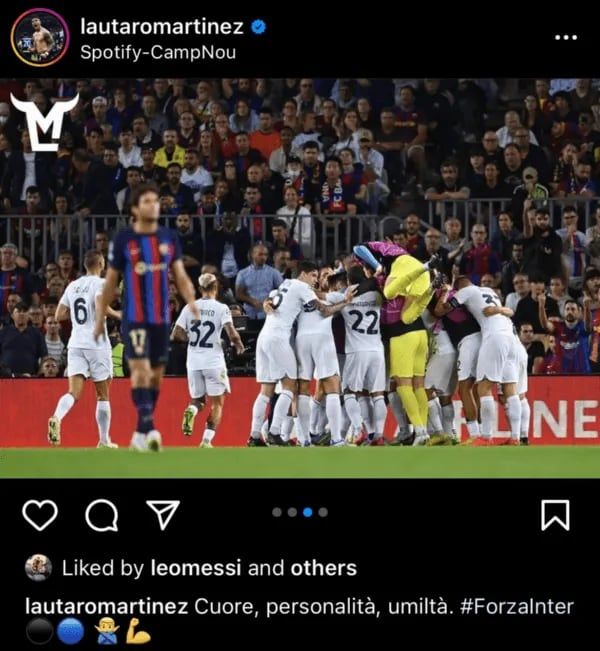Open lautaromartinez profile picture
The height and width of the screenshot is (651, 600).
[39, 37]
